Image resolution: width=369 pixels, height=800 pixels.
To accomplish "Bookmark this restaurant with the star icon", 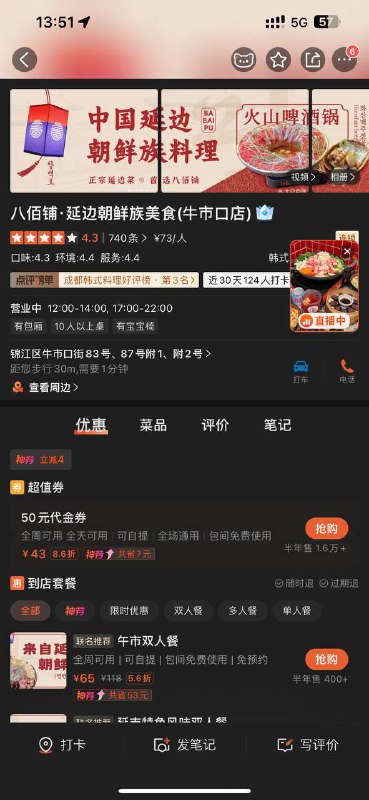I will click(278, 60).
